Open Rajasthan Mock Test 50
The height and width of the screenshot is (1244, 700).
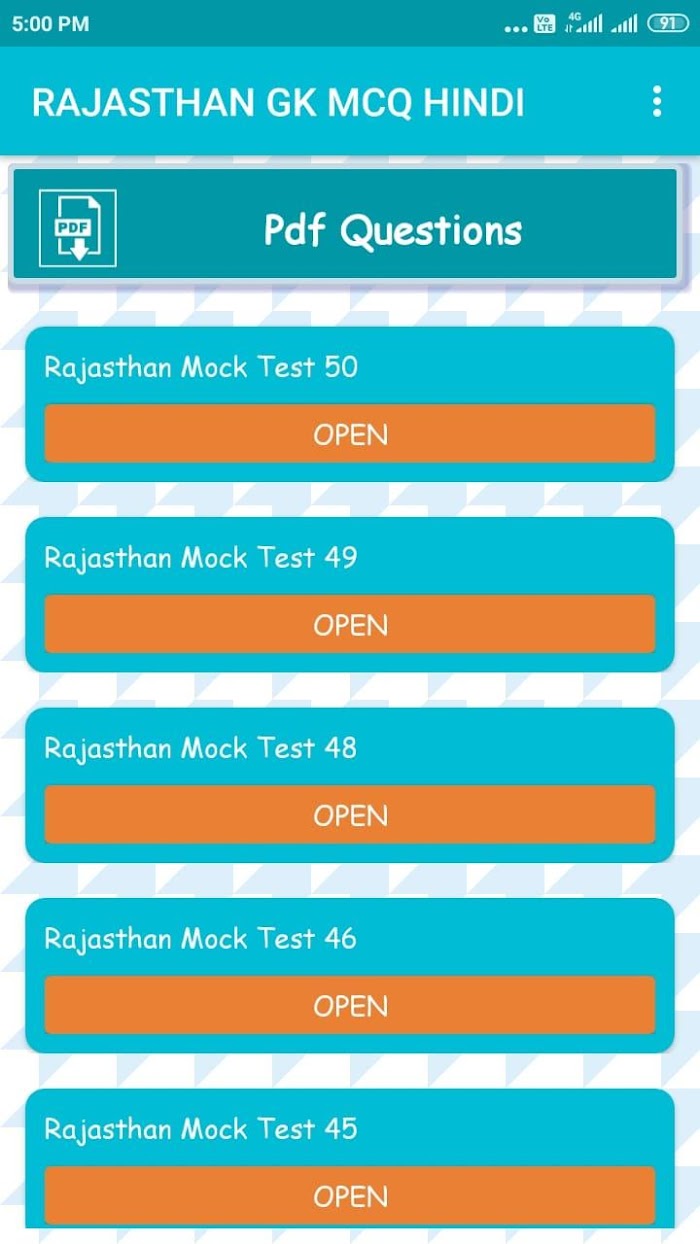click(350, 434)
